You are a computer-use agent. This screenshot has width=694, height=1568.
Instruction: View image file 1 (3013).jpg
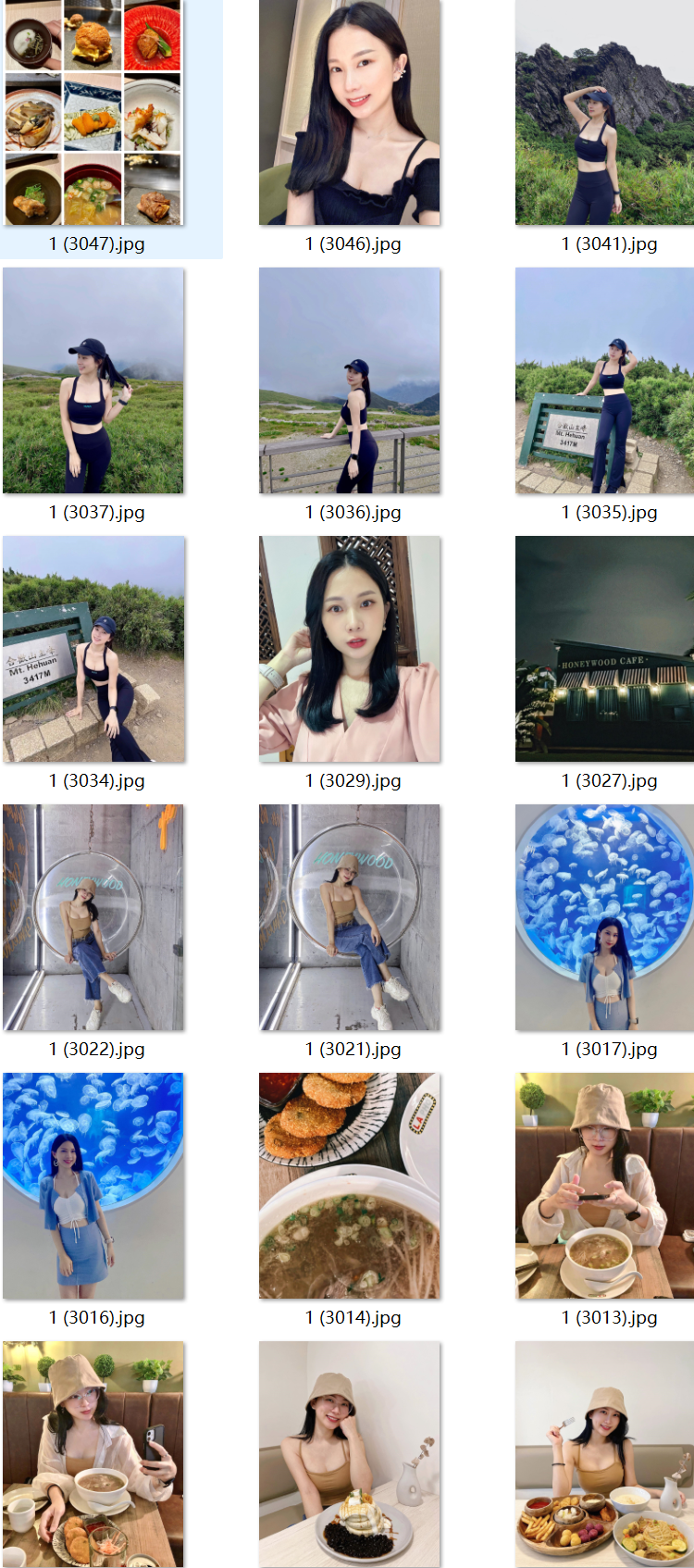[x=604, y=1186]
